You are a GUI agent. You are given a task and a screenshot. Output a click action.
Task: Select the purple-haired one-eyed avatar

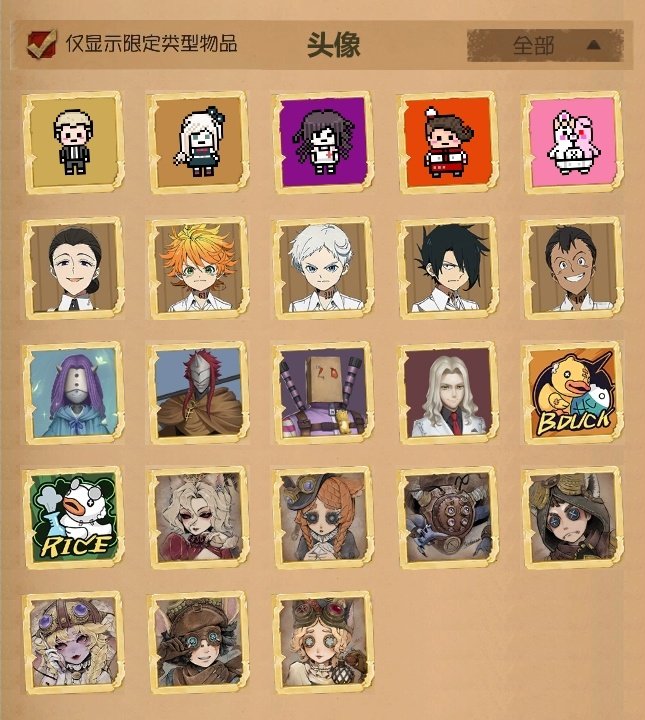click(x=72, y=391)
